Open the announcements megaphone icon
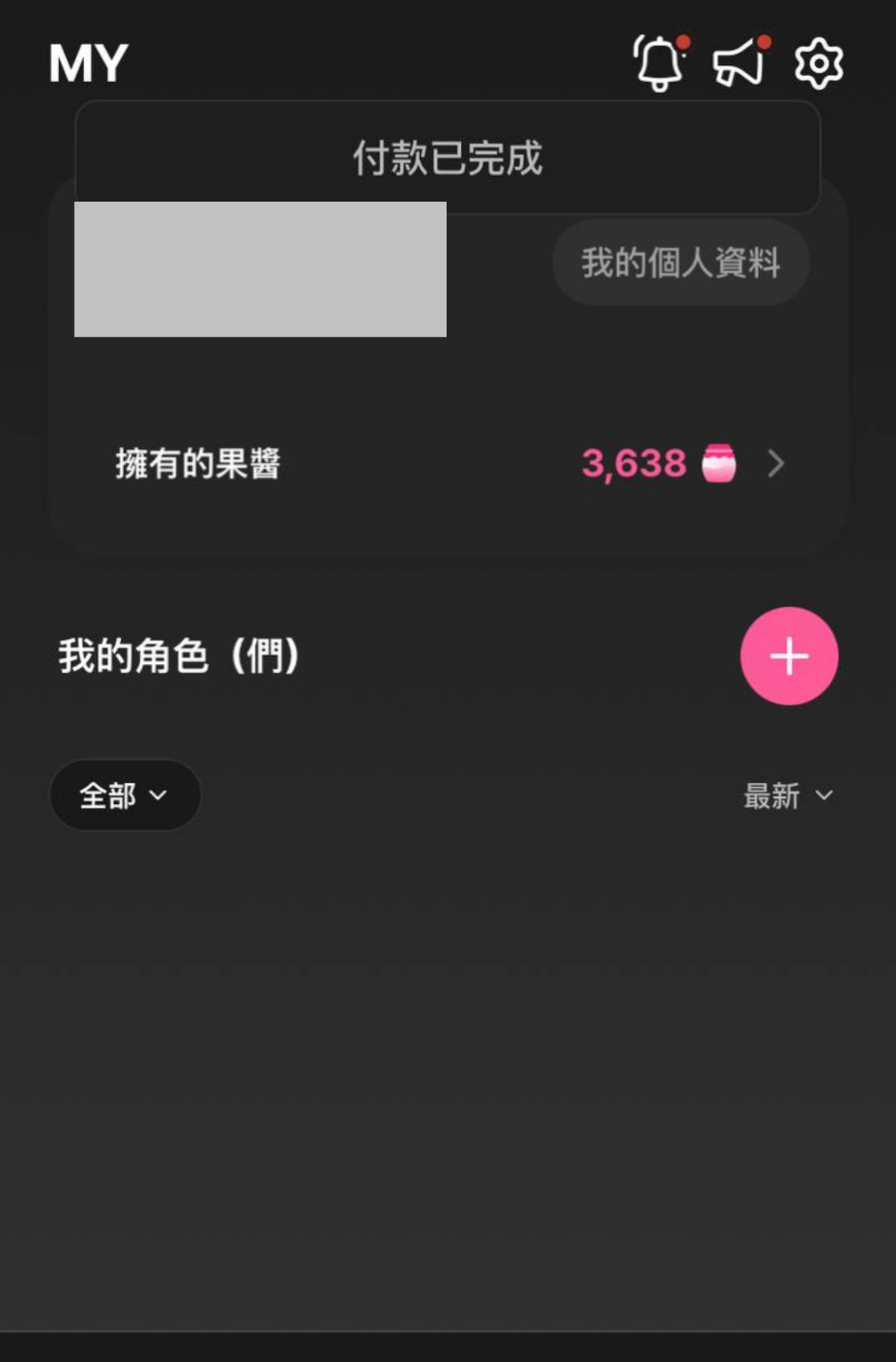This screenshot has height=1362, width=896. [x=739, y=63]
